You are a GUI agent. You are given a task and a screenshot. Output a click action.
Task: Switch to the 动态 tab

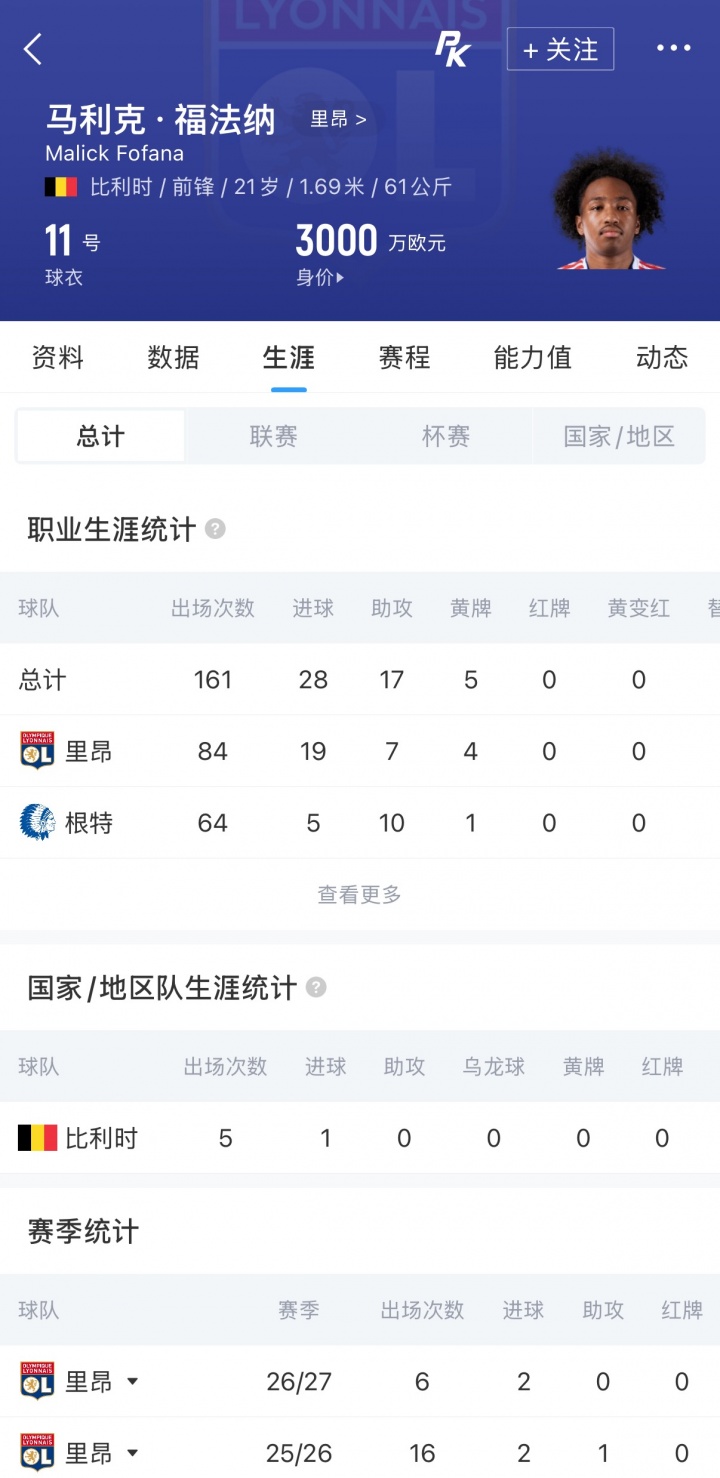662,357
